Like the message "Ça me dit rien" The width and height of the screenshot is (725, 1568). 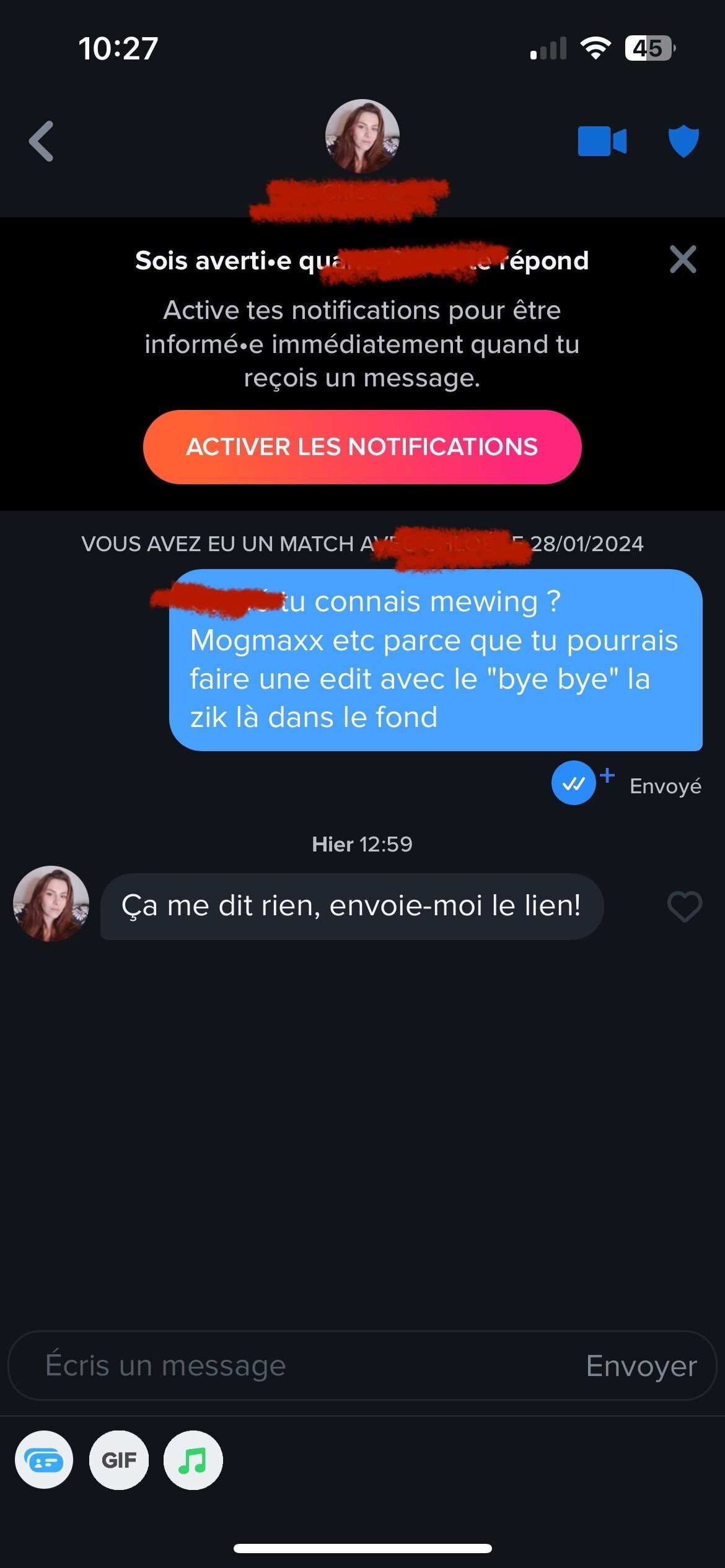[684, 907]
